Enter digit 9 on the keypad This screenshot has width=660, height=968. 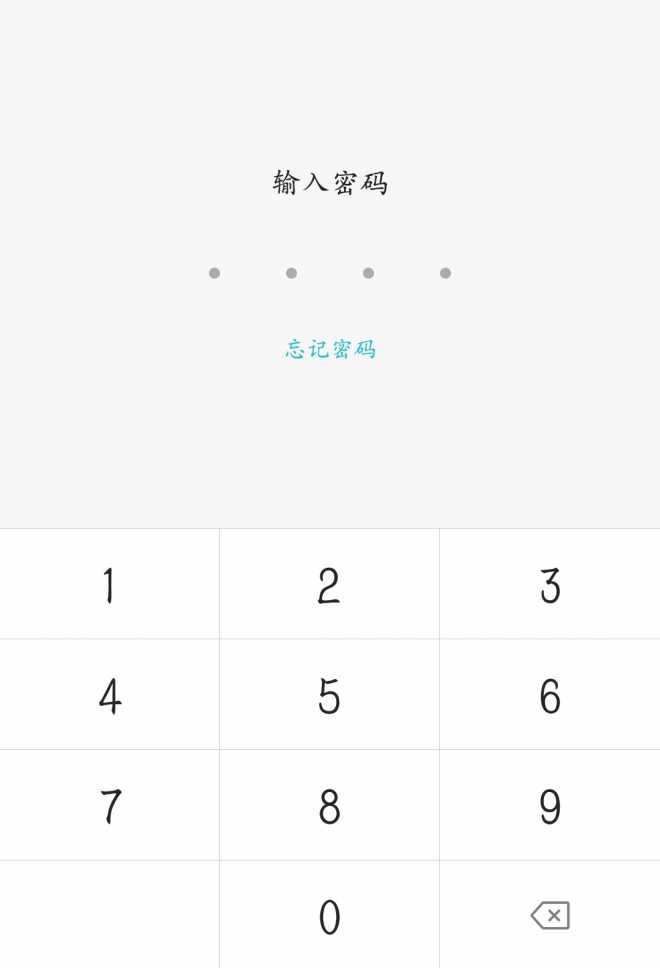pos(550,806)
